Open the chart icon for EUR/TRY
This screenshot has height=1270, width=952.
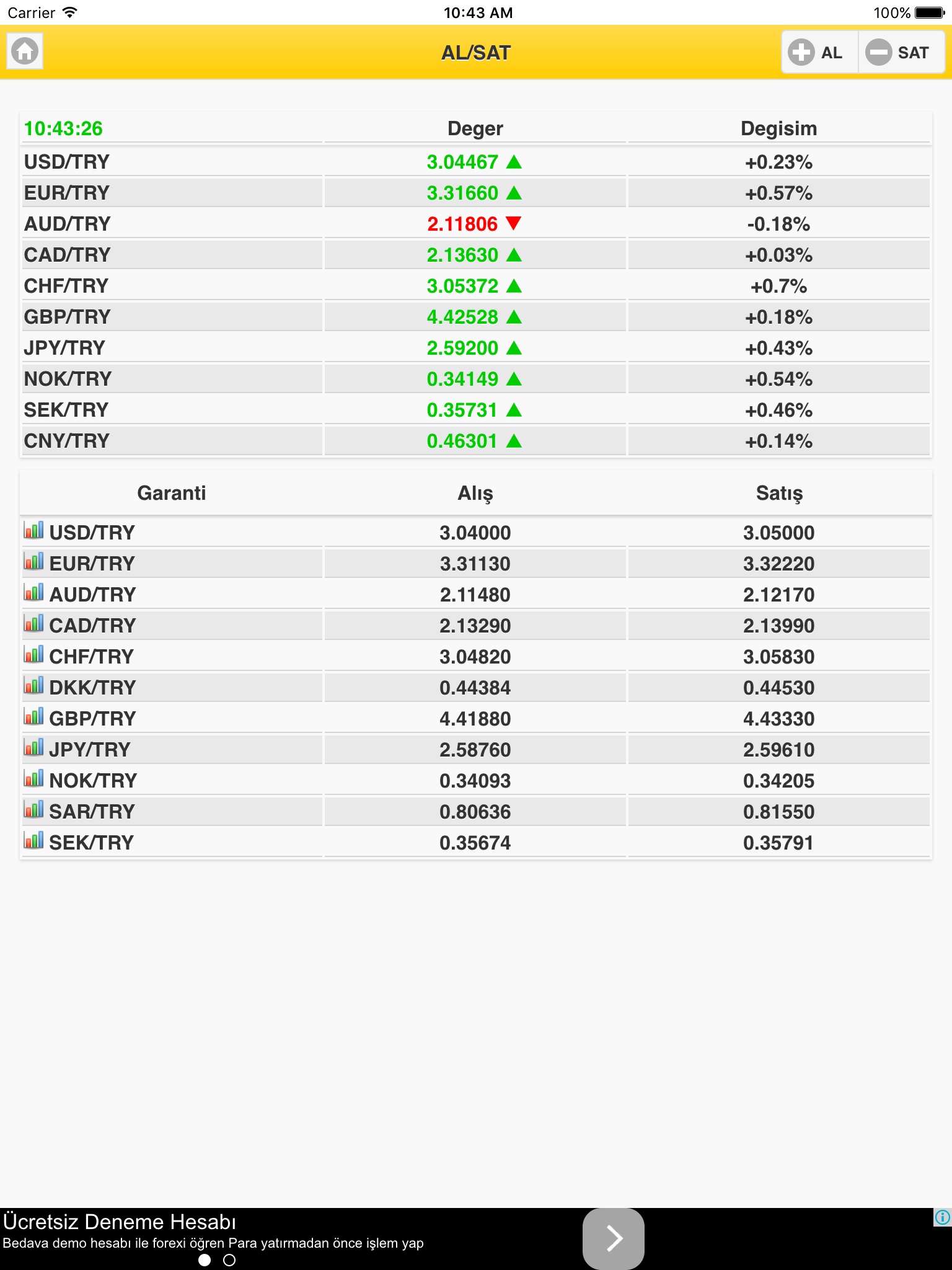[x=33, y=562]
